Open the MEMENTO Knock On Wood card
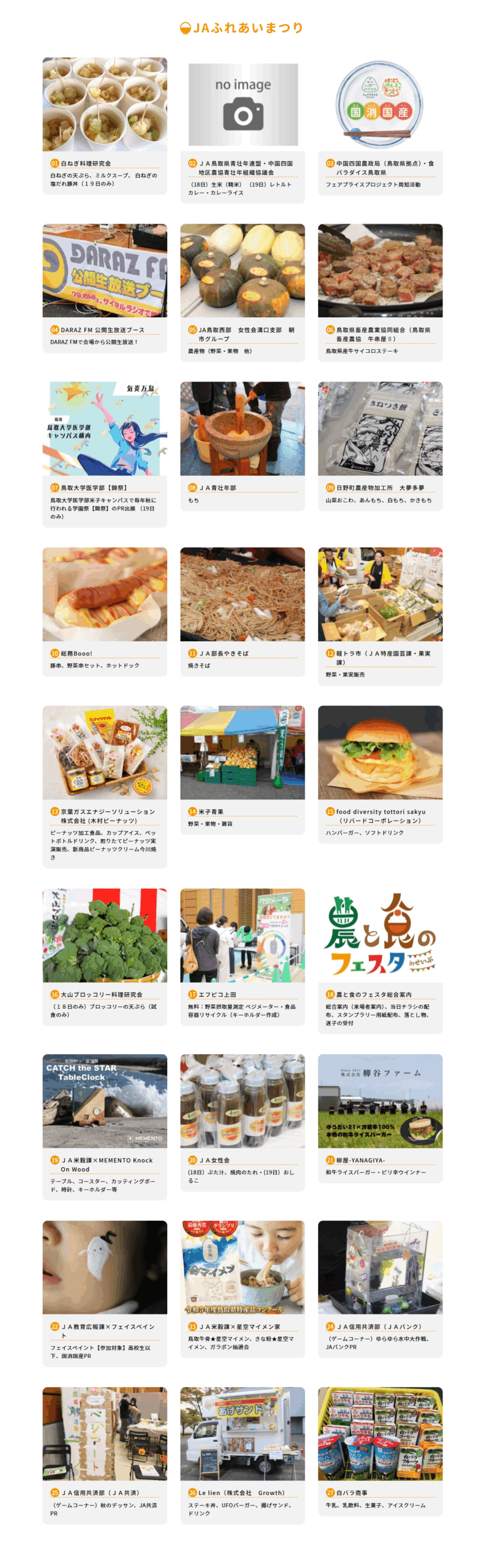Viewport: 478px width, 1568px height. click(x=104, y=1125)
